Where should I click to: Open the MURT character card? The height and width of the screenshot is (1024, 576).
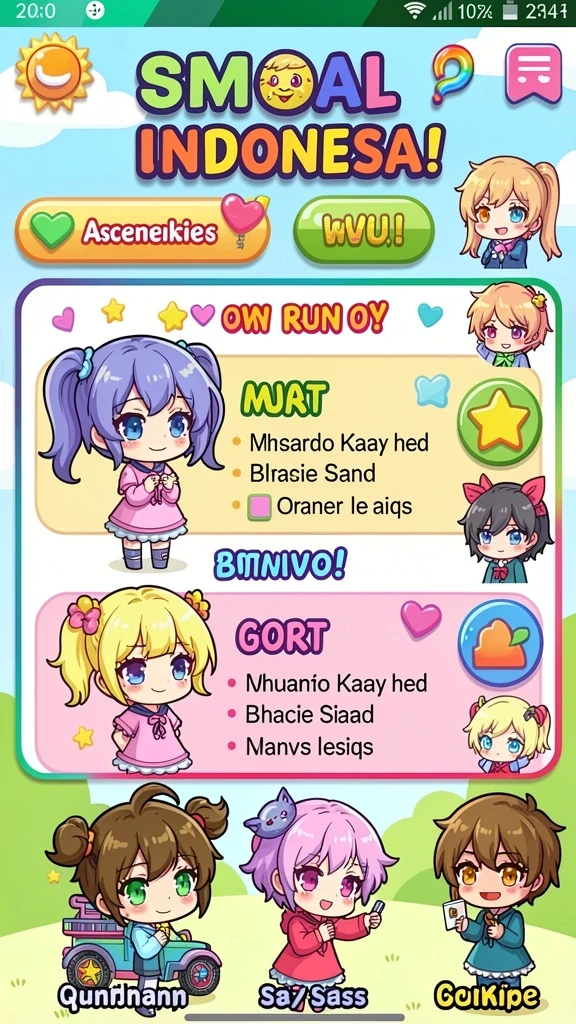click(288, 444)
